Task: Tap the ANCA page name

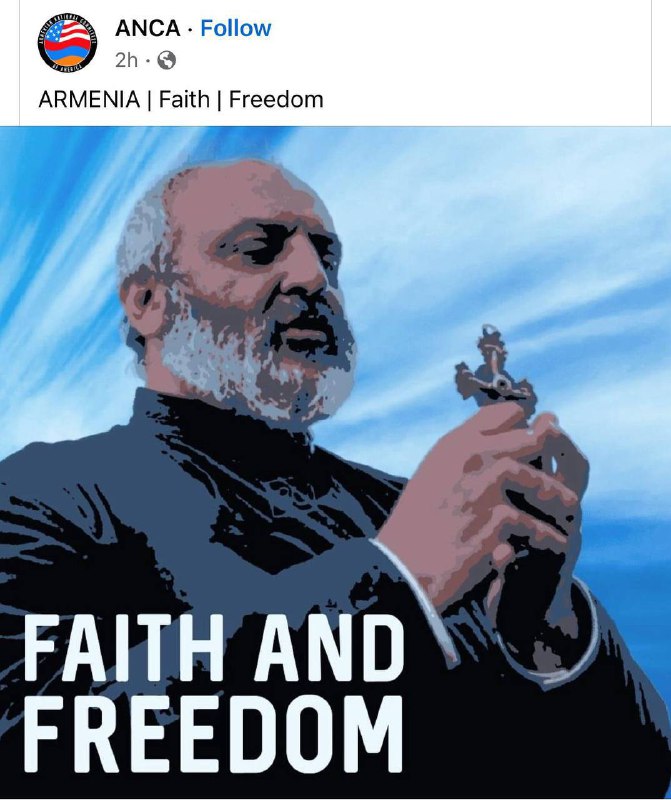Action: tap(147, 29)
